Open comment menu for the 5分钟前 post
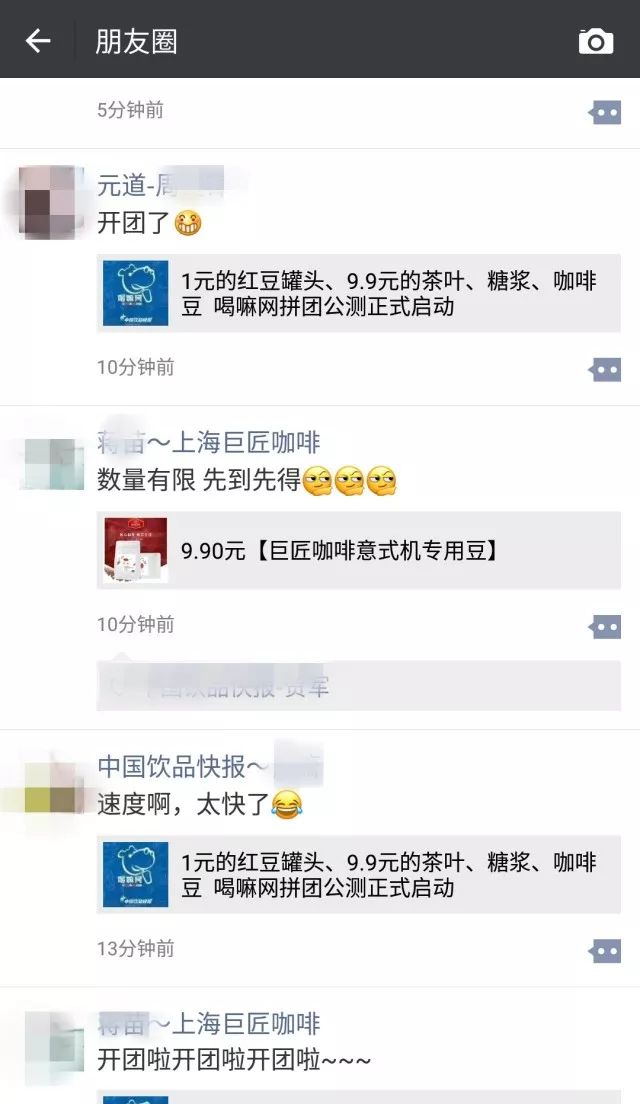The width and height of the screenshot is (640, 1104). coord(604,112)
